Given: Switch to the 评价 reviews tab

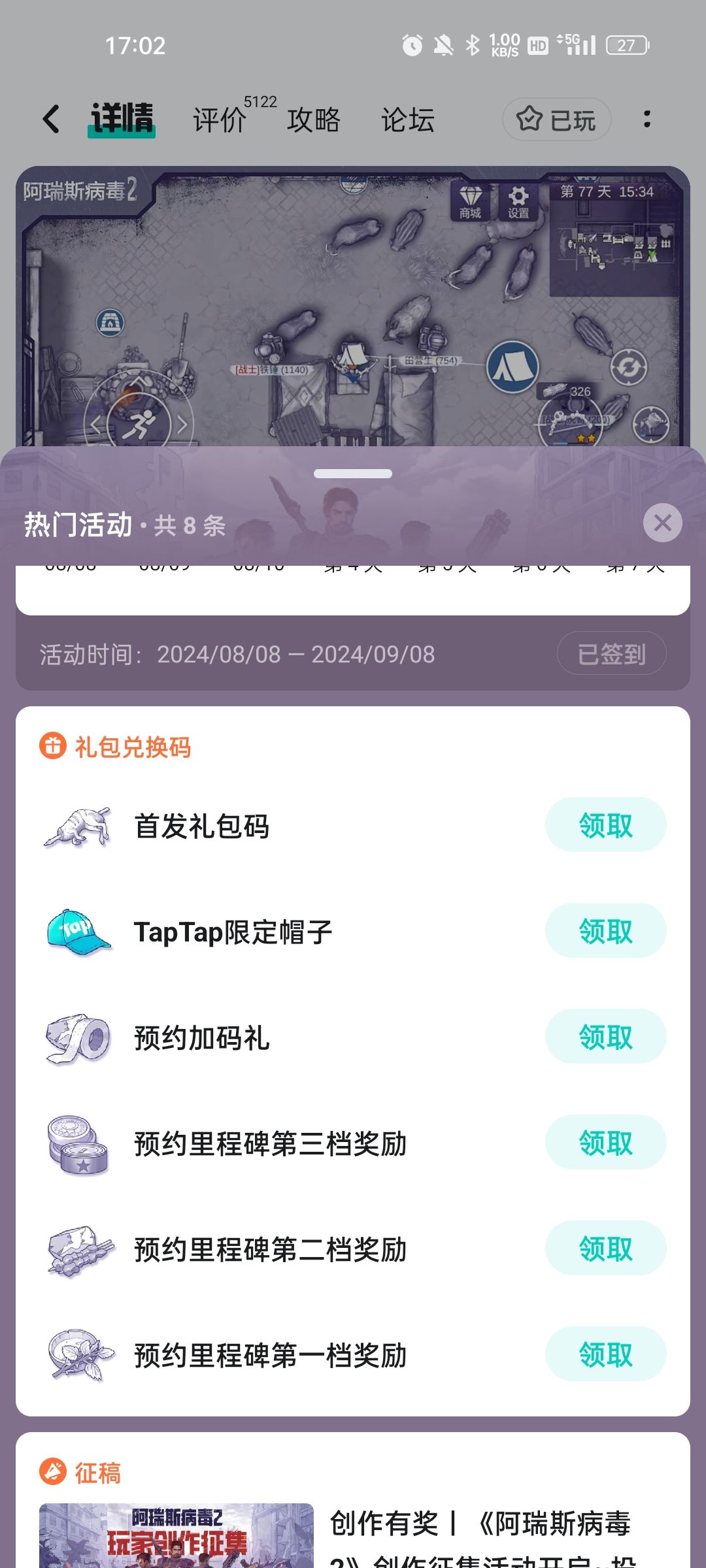Looking at the screenshot, I should pyautogui.click(x=218, y=121).
